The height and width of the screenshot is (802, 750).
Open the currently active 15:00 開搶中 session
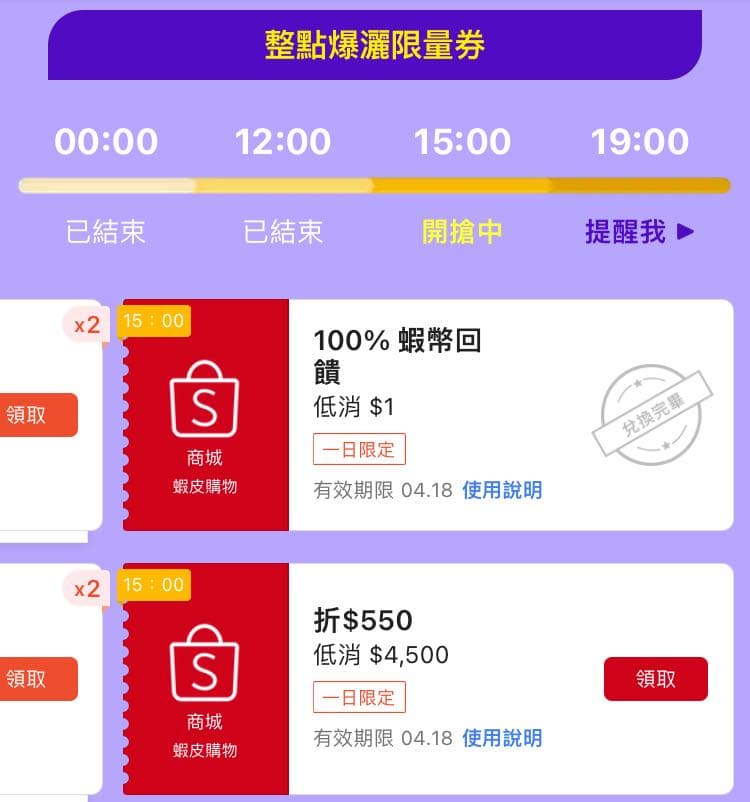pyautogui.click(x=461, y=232)
